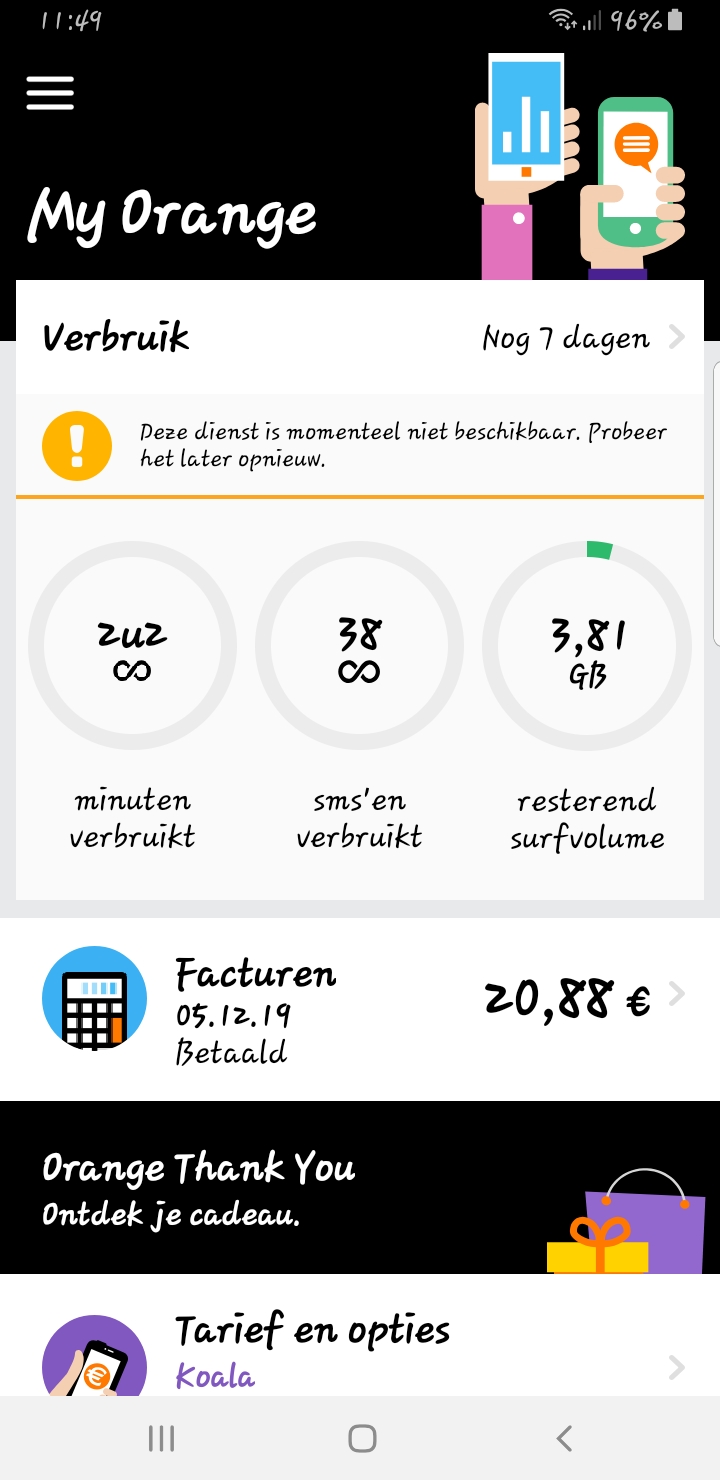Go to the system home screen

click(x=362, y=1438)
